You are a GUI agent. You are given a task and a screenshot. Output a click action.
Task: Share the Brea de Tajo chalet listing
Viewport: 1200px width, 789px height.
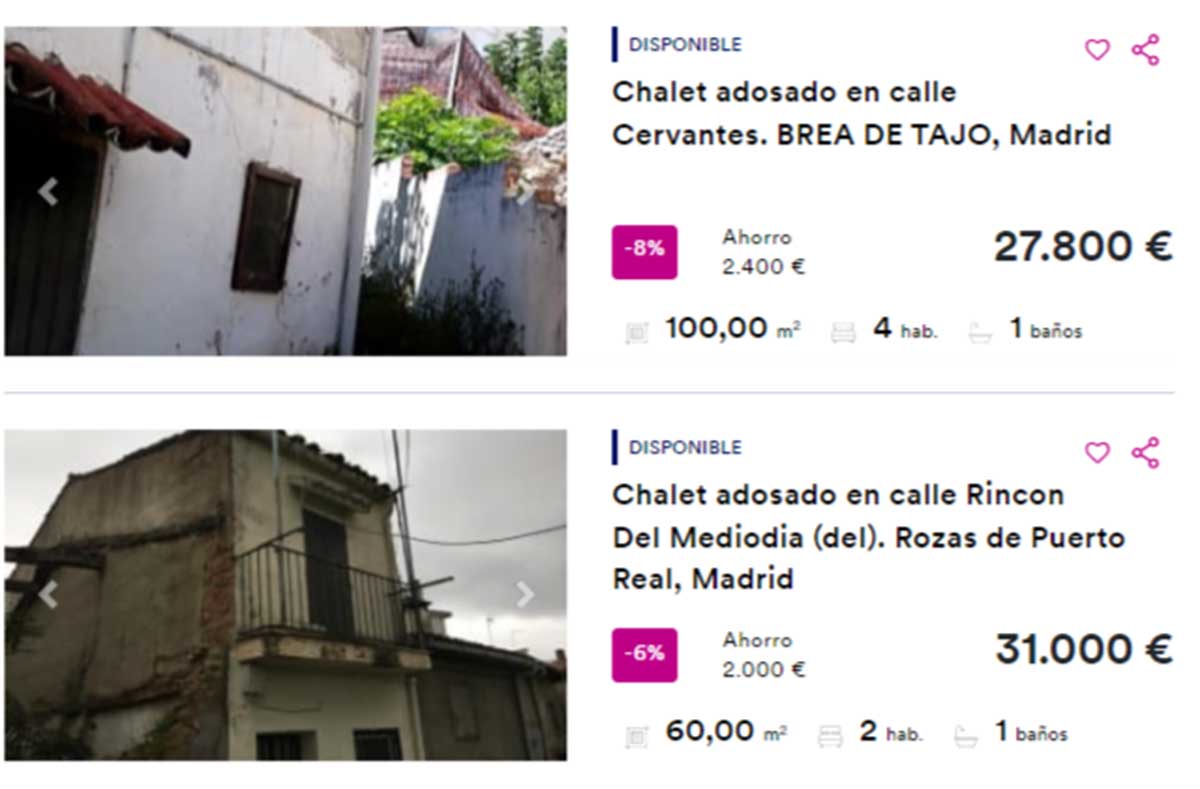(1145, 50)
